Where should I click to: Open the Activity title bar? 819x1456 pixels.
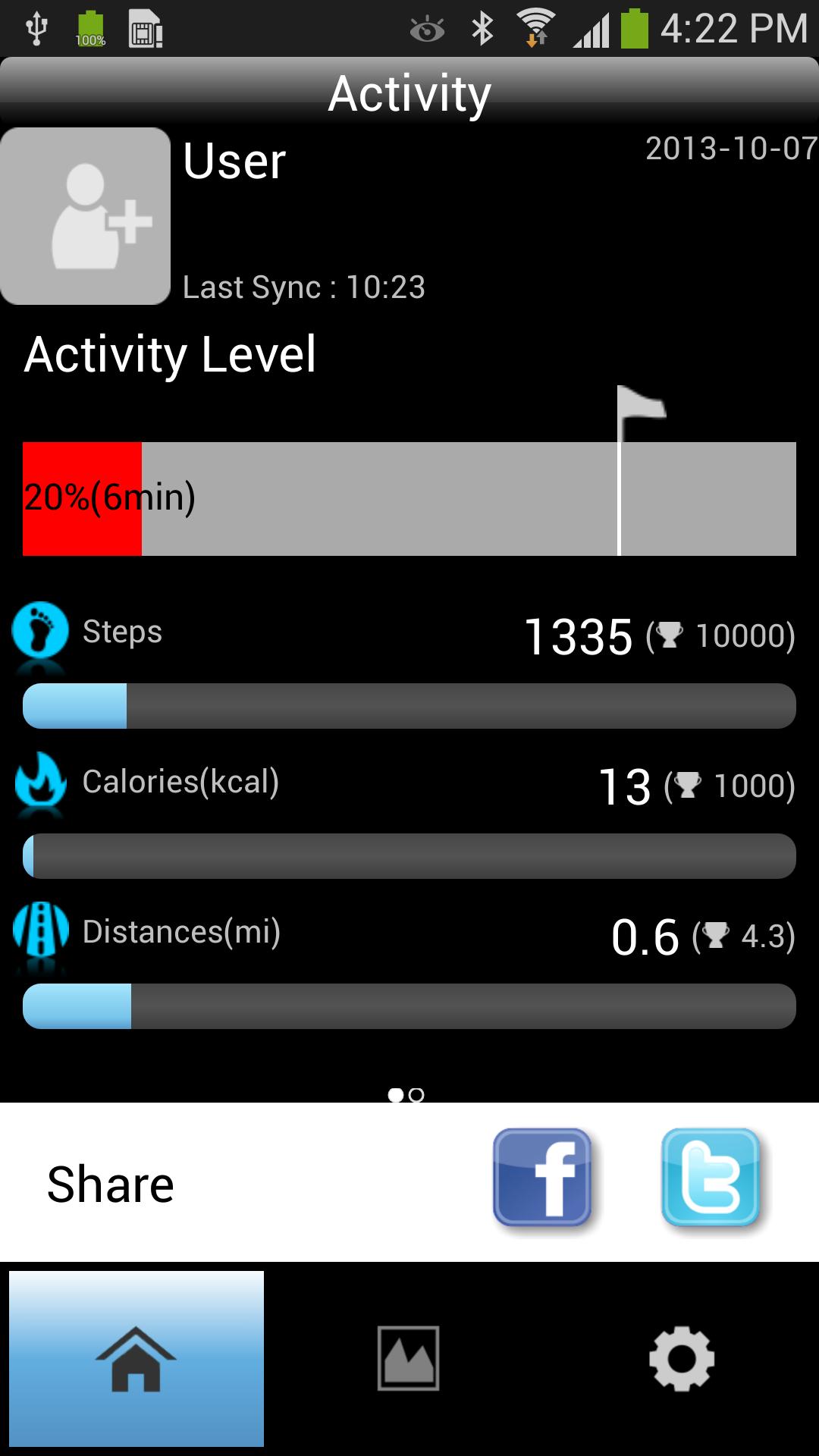coord(409,91)
